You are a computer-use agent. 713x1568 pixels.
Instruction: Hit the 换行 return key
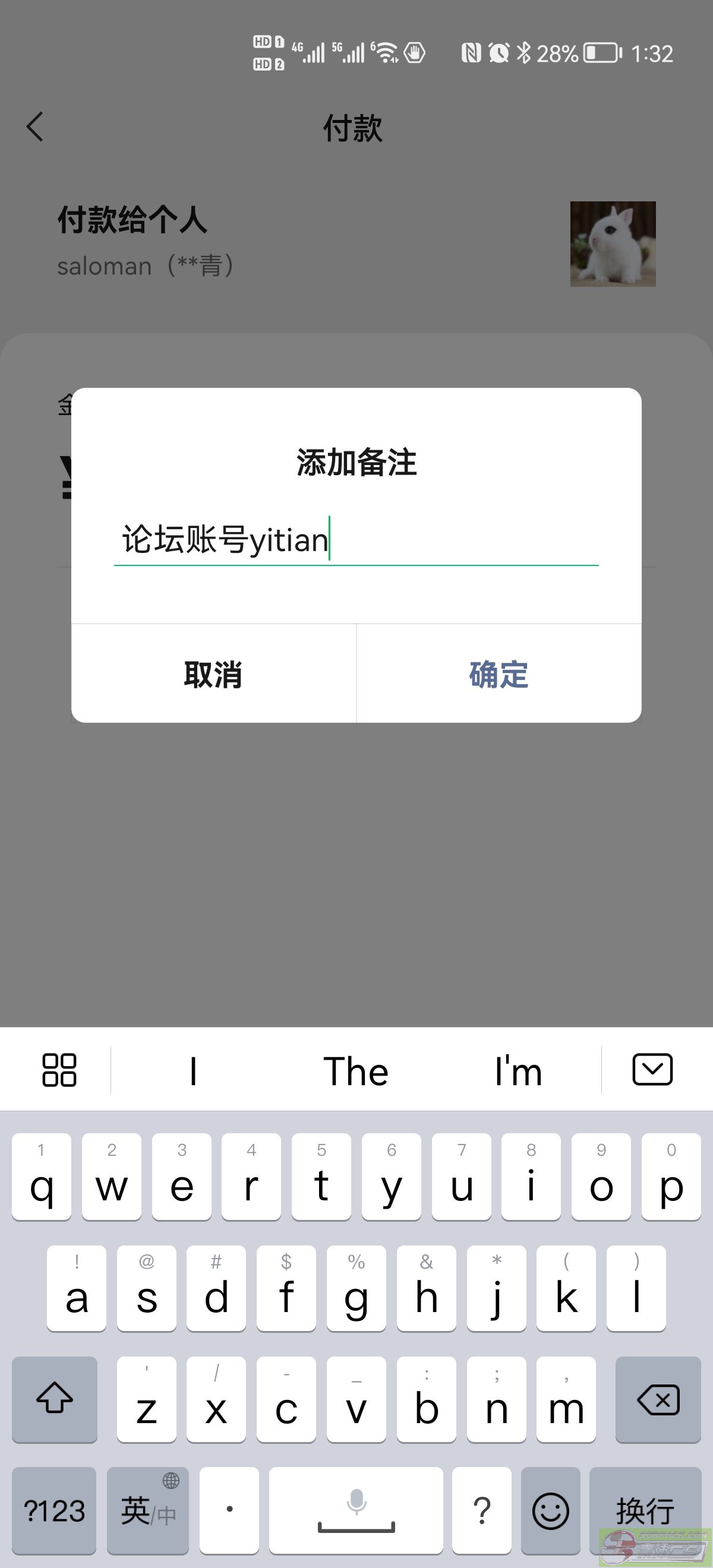645,1511
